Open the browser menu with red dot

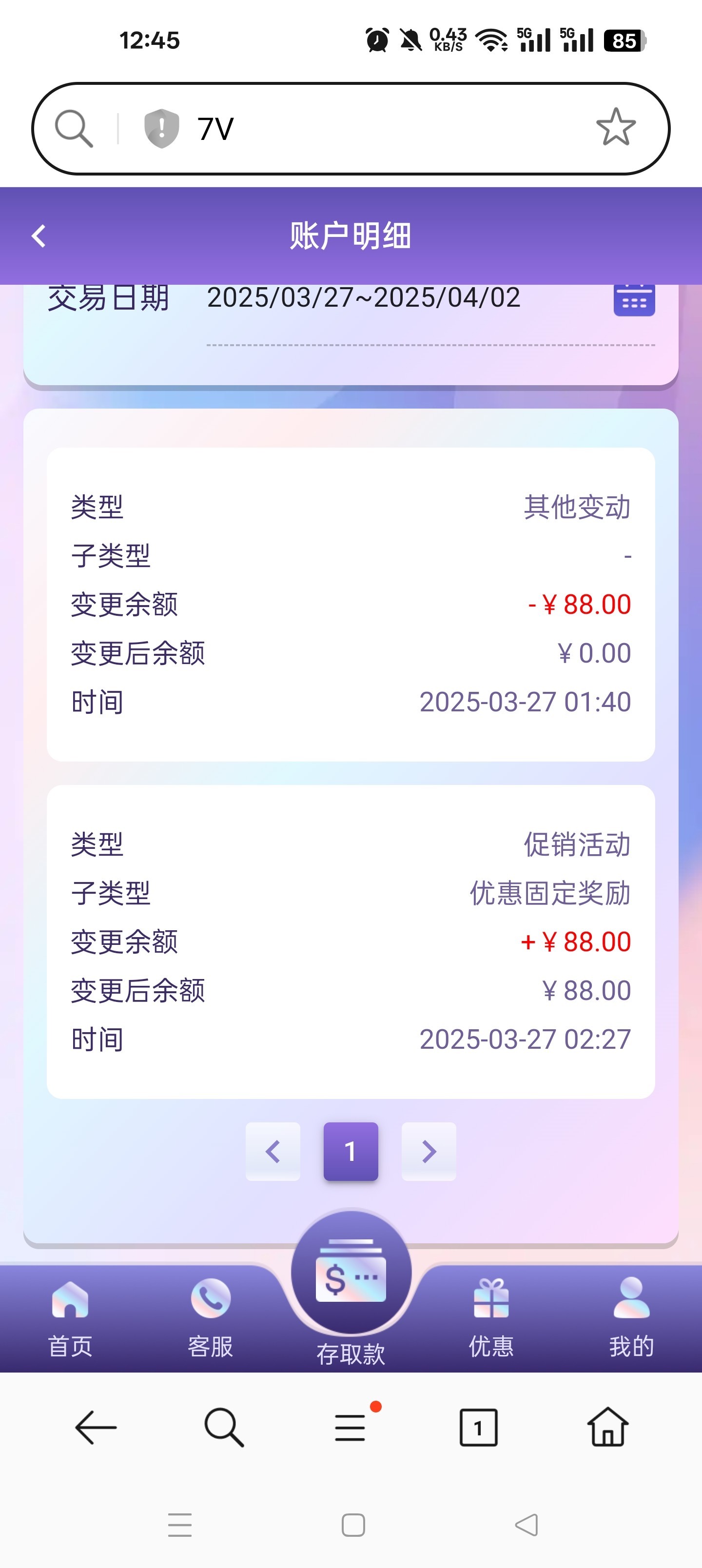coord(351,1427)
